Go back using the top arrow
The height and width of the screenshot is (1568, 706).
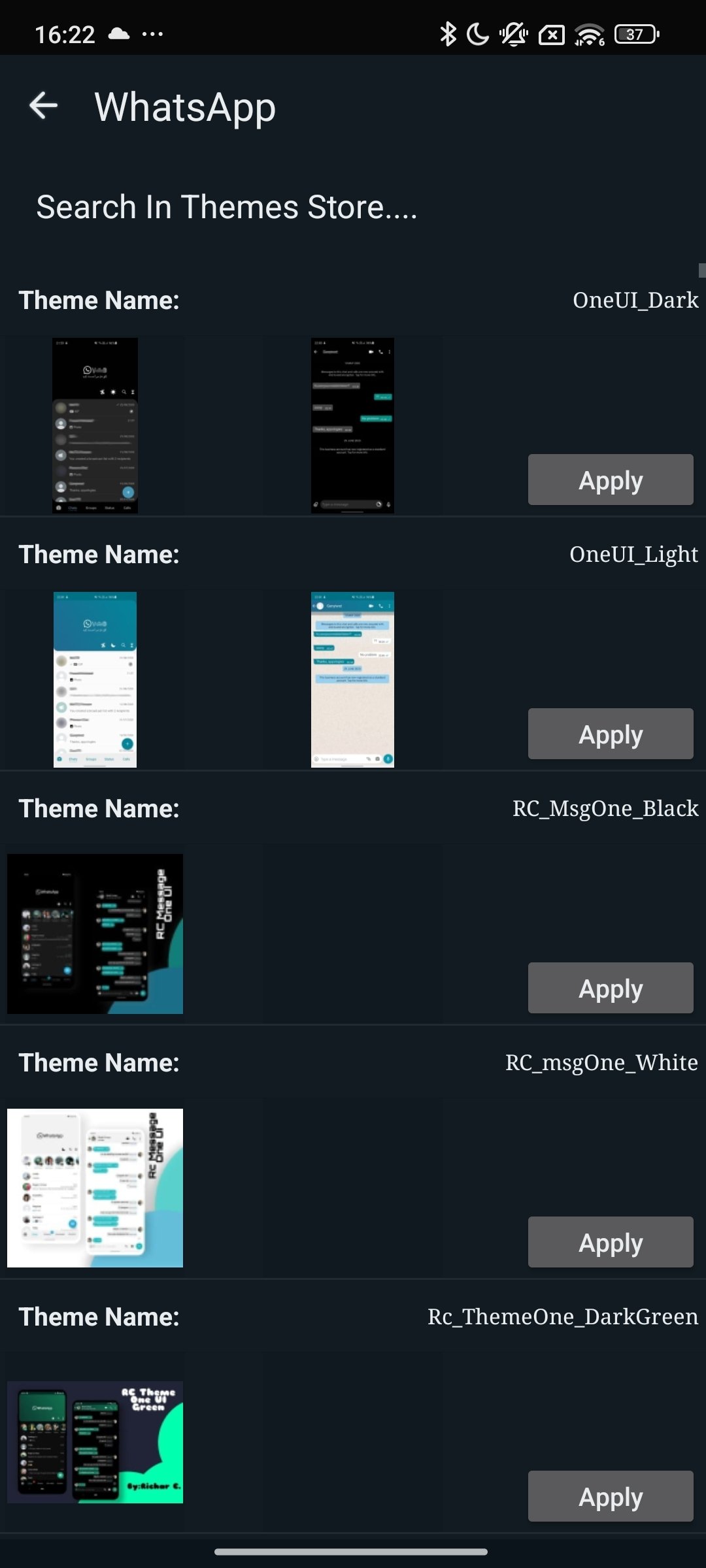pos(44,106)
